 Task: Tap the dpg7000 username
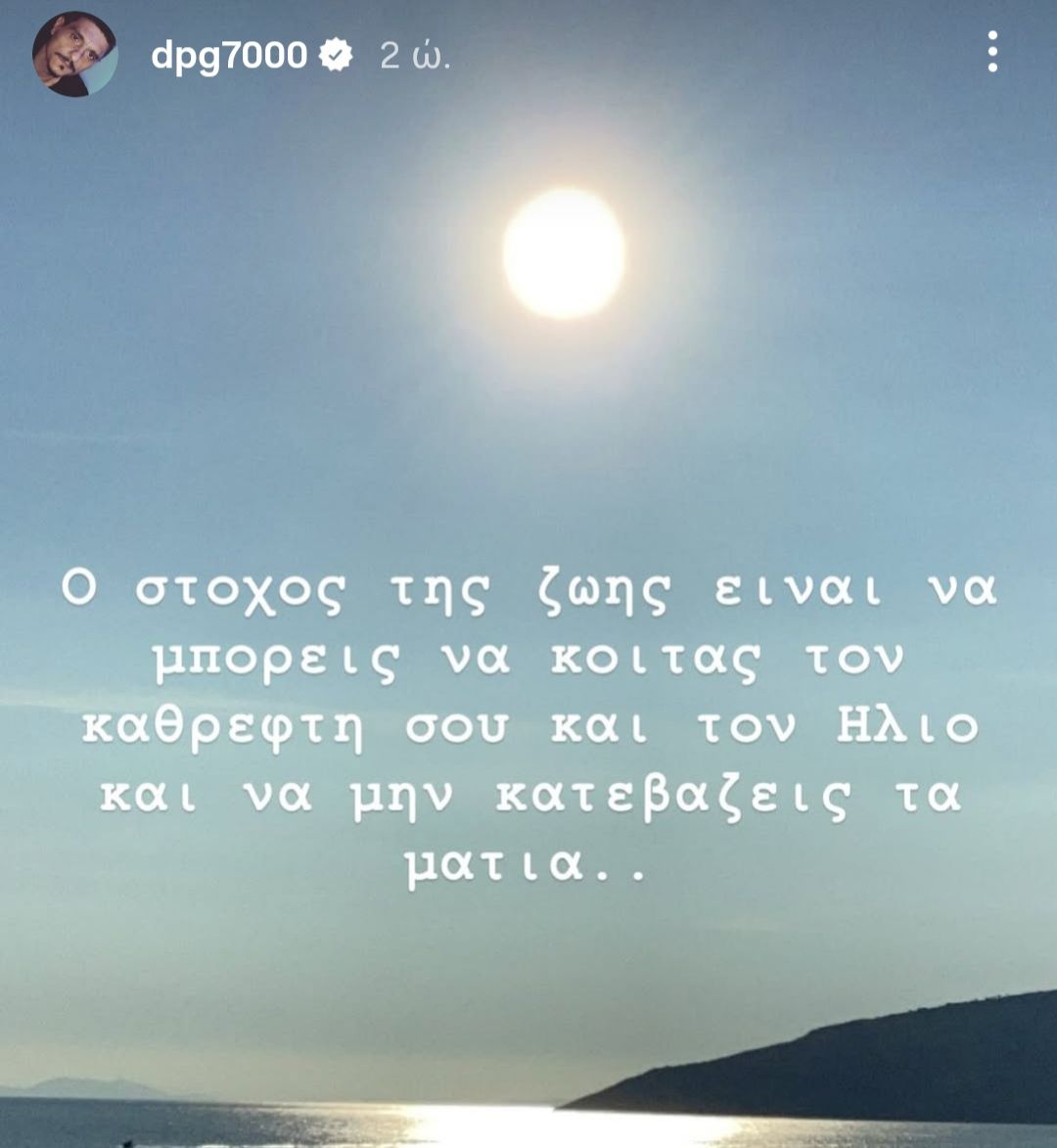[229, 56]
